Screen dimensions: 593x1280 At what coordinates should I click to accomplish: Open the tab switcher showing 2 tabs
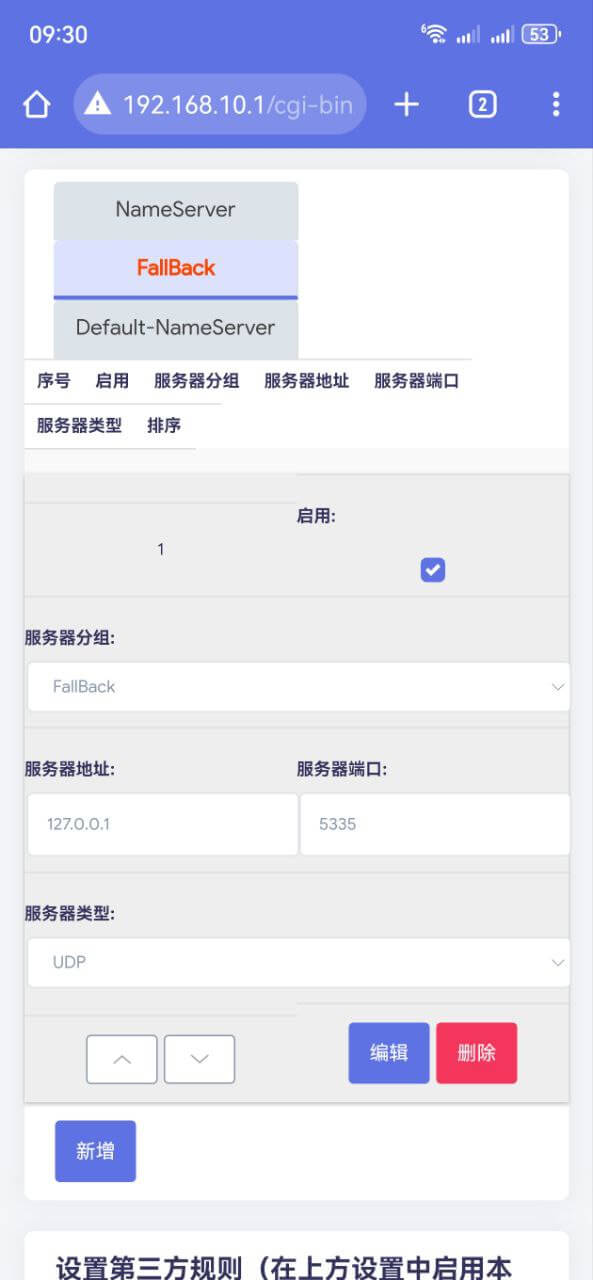483,104
